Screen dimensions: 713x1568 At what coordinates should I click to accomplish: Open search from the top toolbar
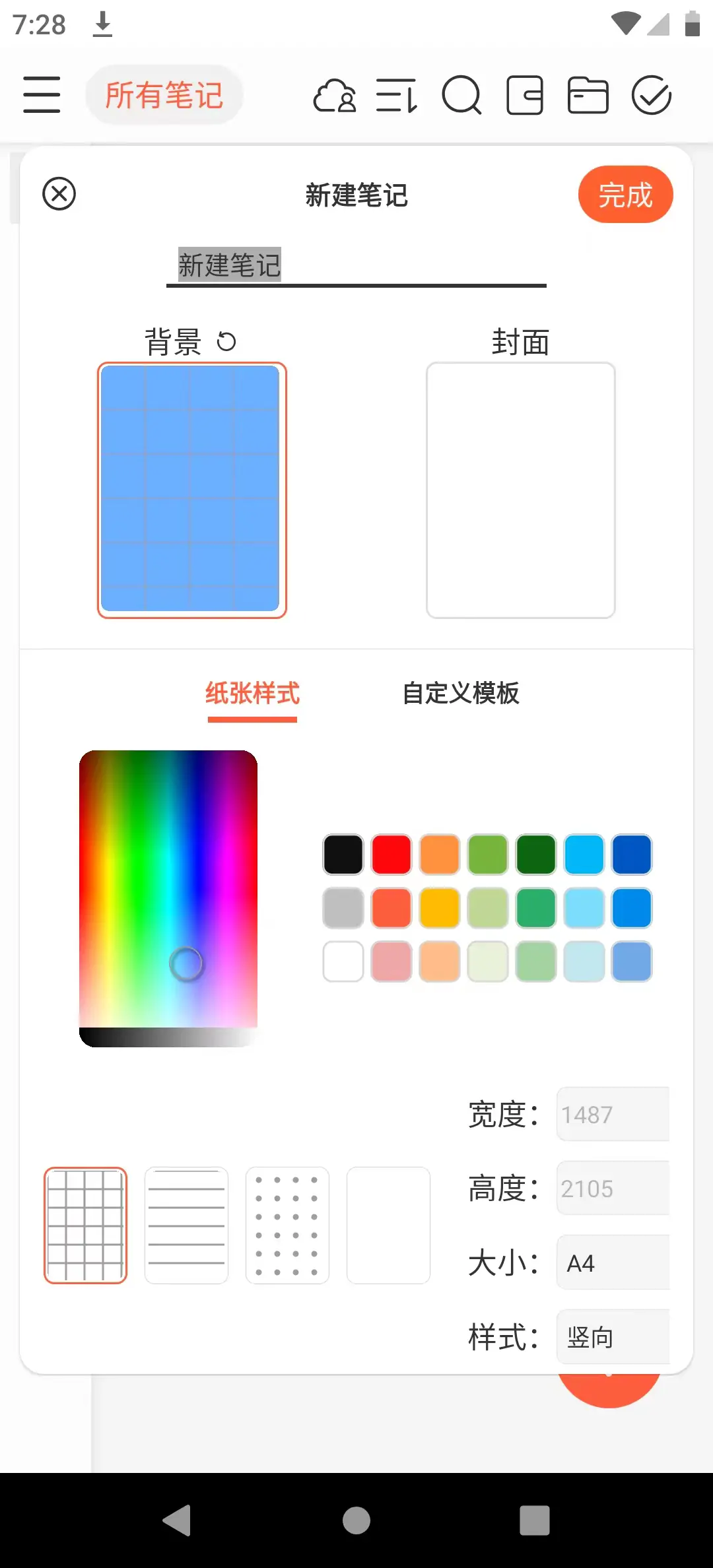click(x=462, y=96)
